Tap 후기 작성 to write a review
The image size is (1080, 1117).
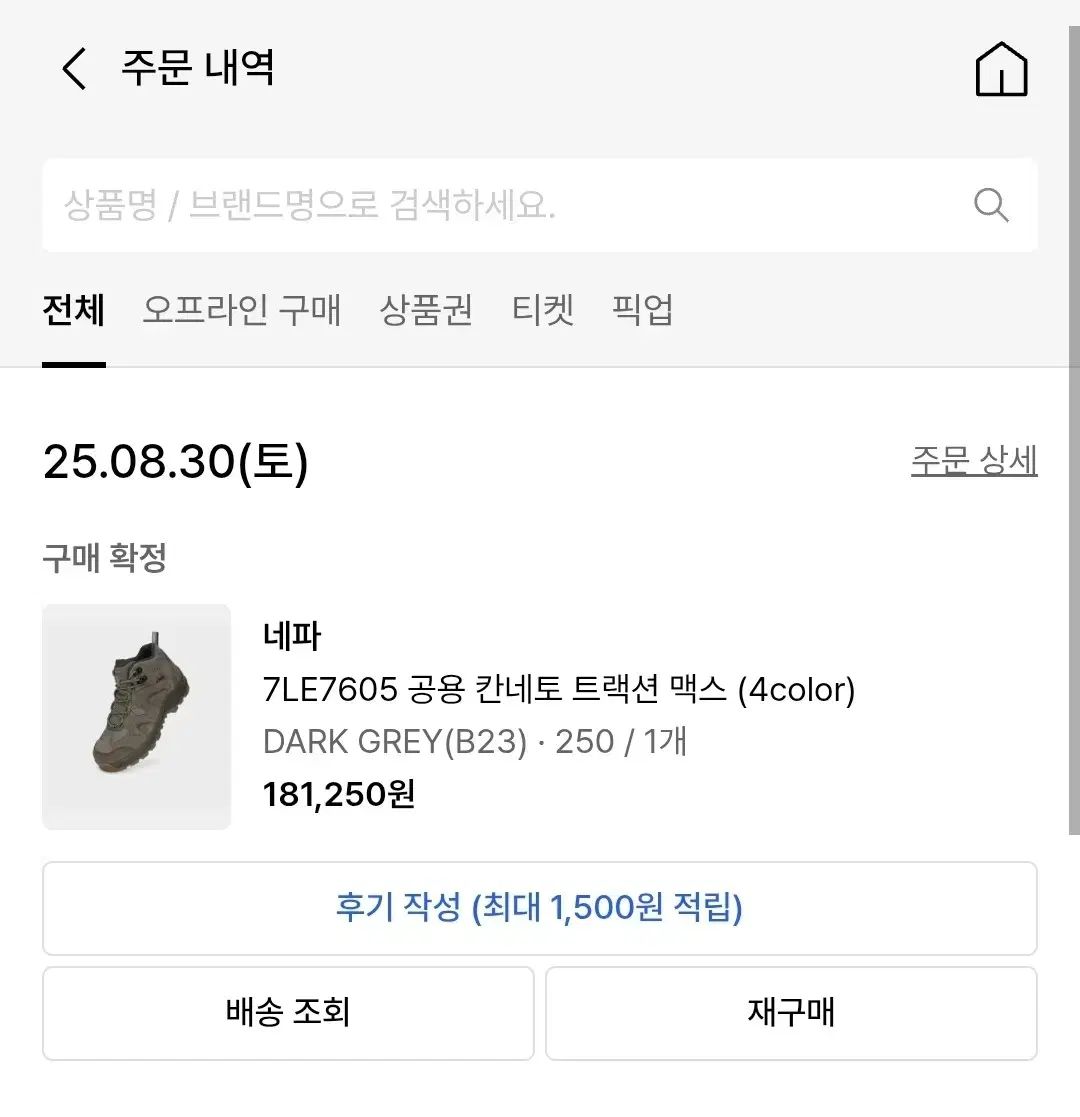pos(538,907)
